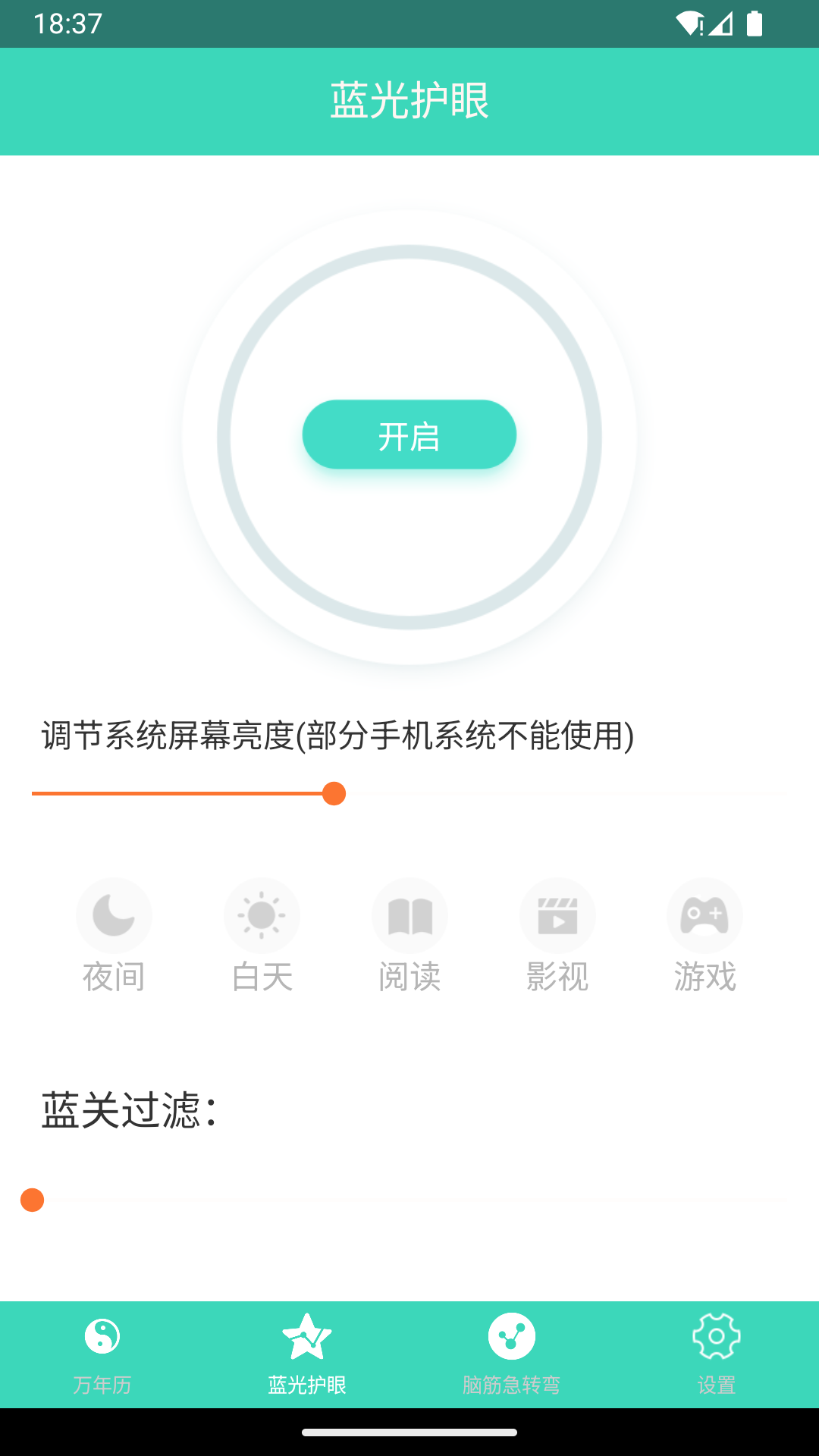Viewport: 819px width, 1456px height.
Task: Adjust the screen brightness slider
Action: coord(334,794)
